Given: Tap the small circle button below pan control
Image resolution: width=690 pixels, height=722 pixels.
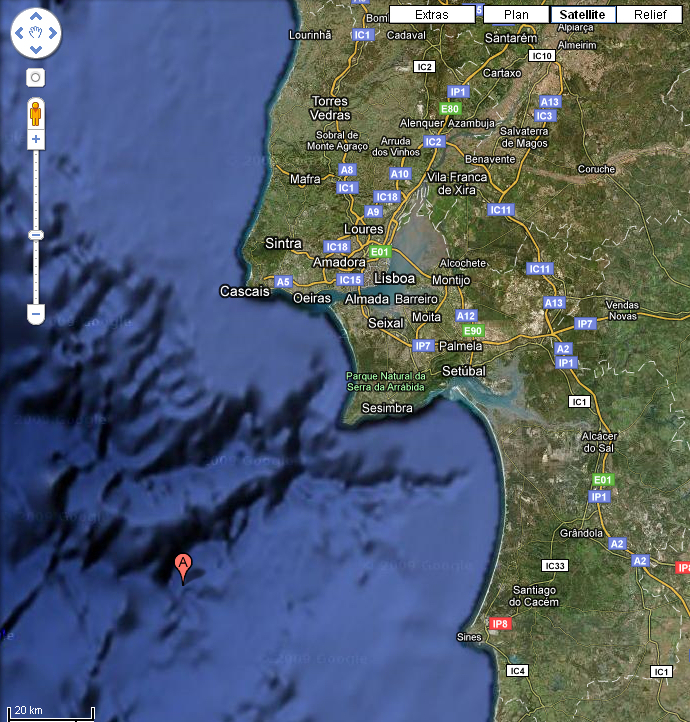Looking at the screenshot, I should pos(35,77).
